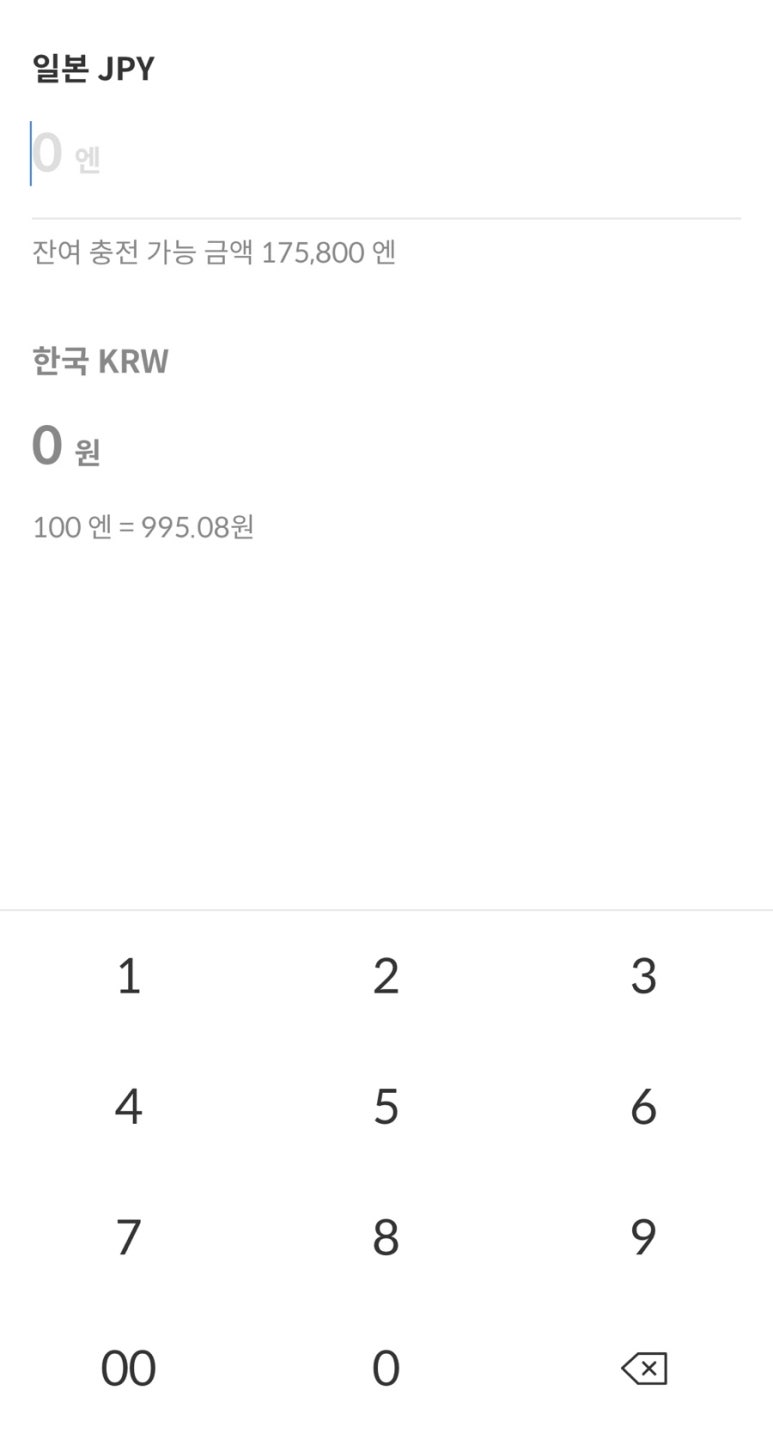This screenshot has height=1439, width=773.
Task: Tap the single 0 key
Action: (386, 1369)
